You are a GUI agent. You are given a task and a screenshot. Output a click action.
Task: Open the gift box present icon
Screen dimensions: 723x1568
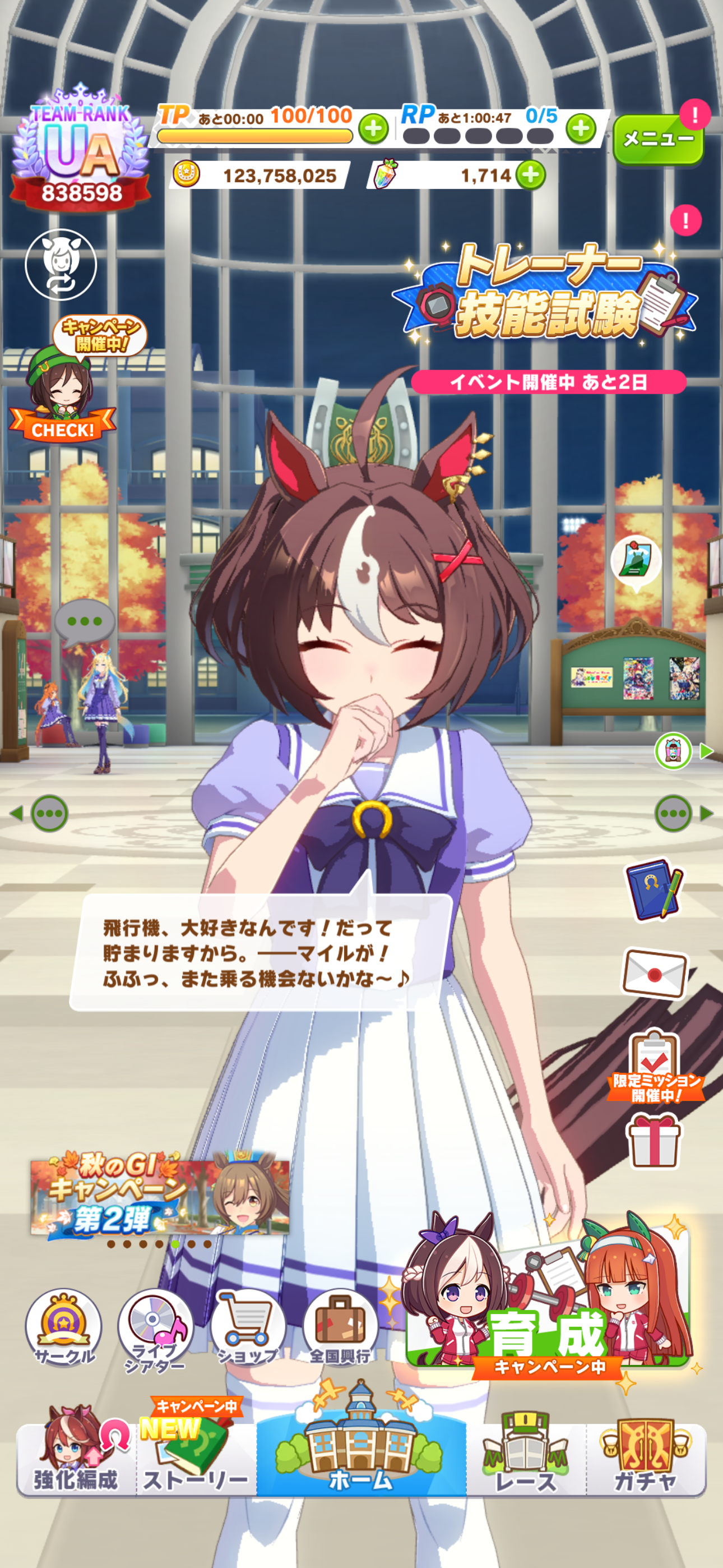click(x=654, y=1141)
